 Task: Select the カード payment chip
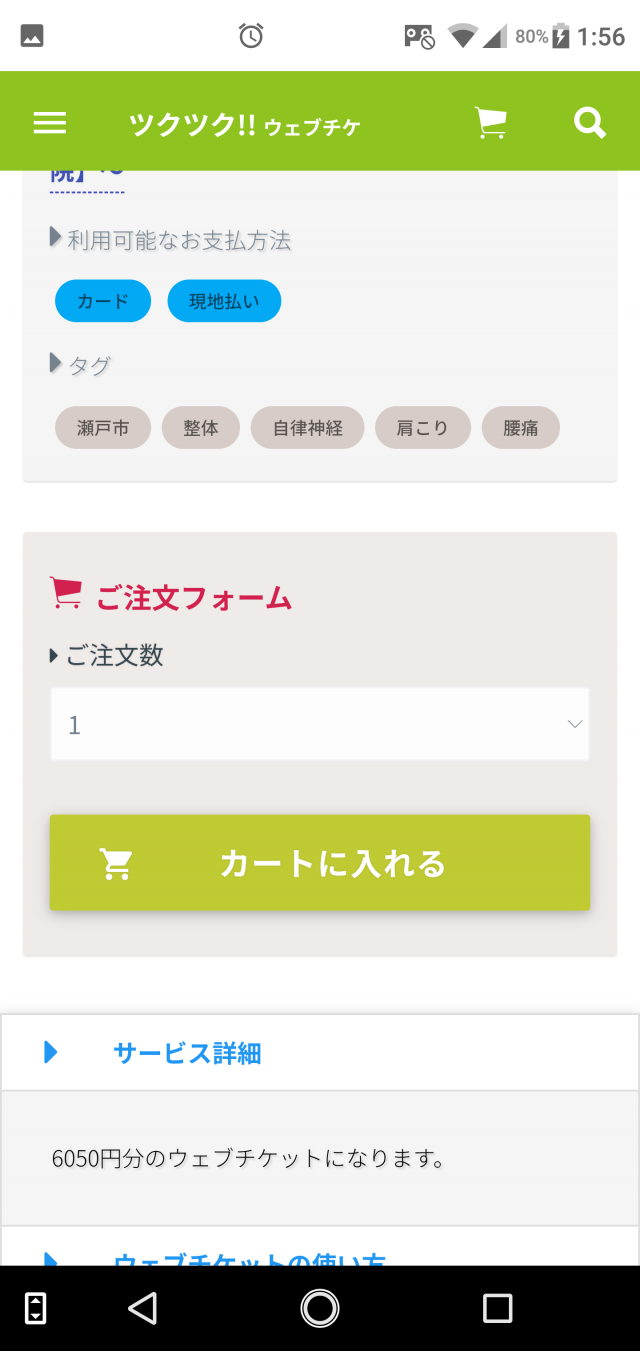(103, 301)
